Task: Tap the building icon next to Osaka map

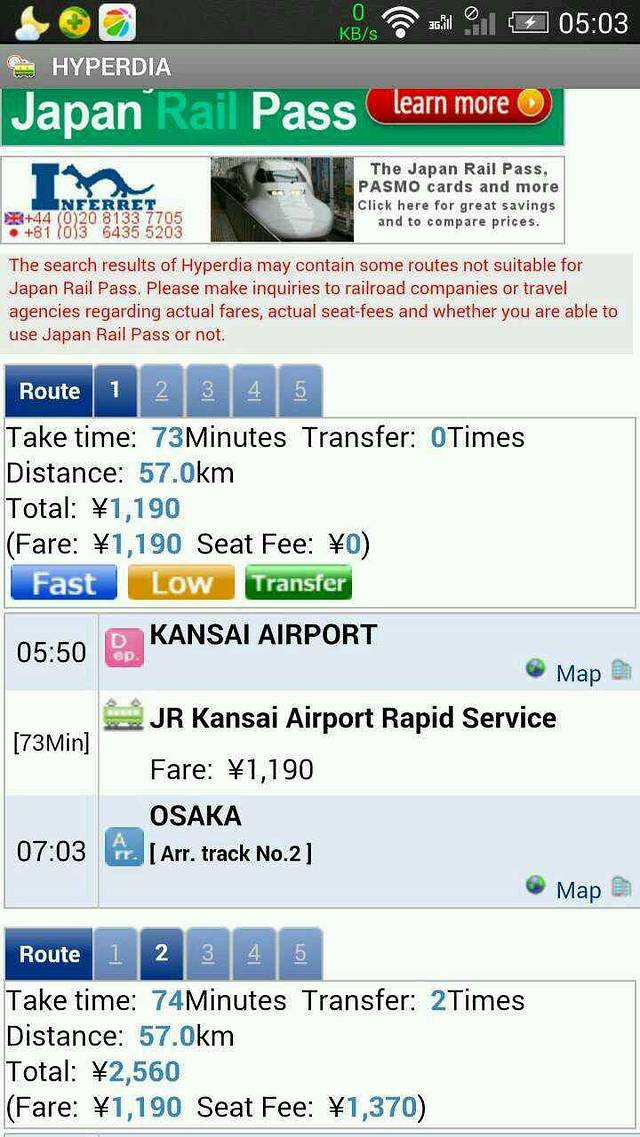Action: [621, 887]
